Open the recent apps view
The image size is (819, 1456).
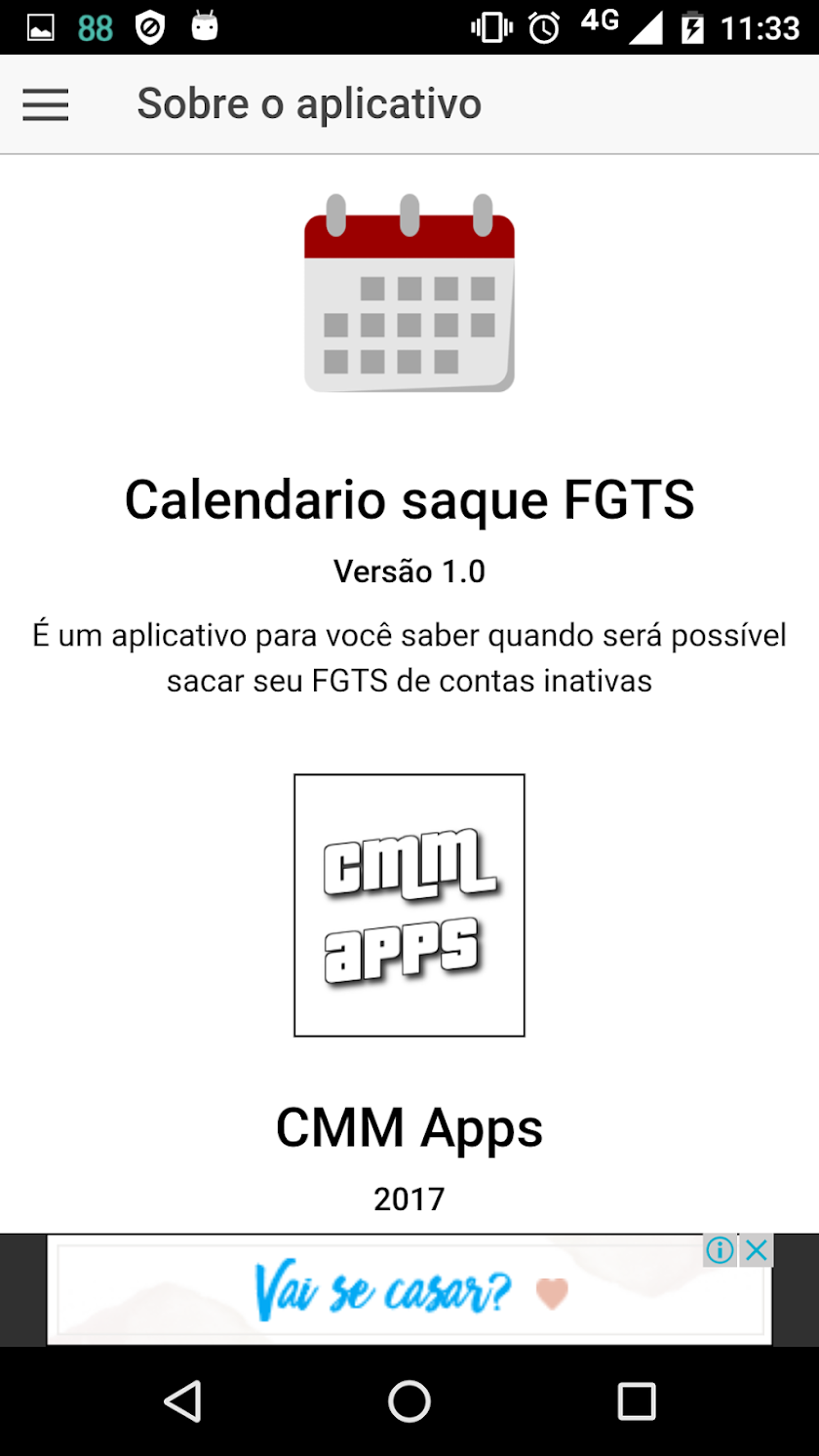[x=637, y=1401]
